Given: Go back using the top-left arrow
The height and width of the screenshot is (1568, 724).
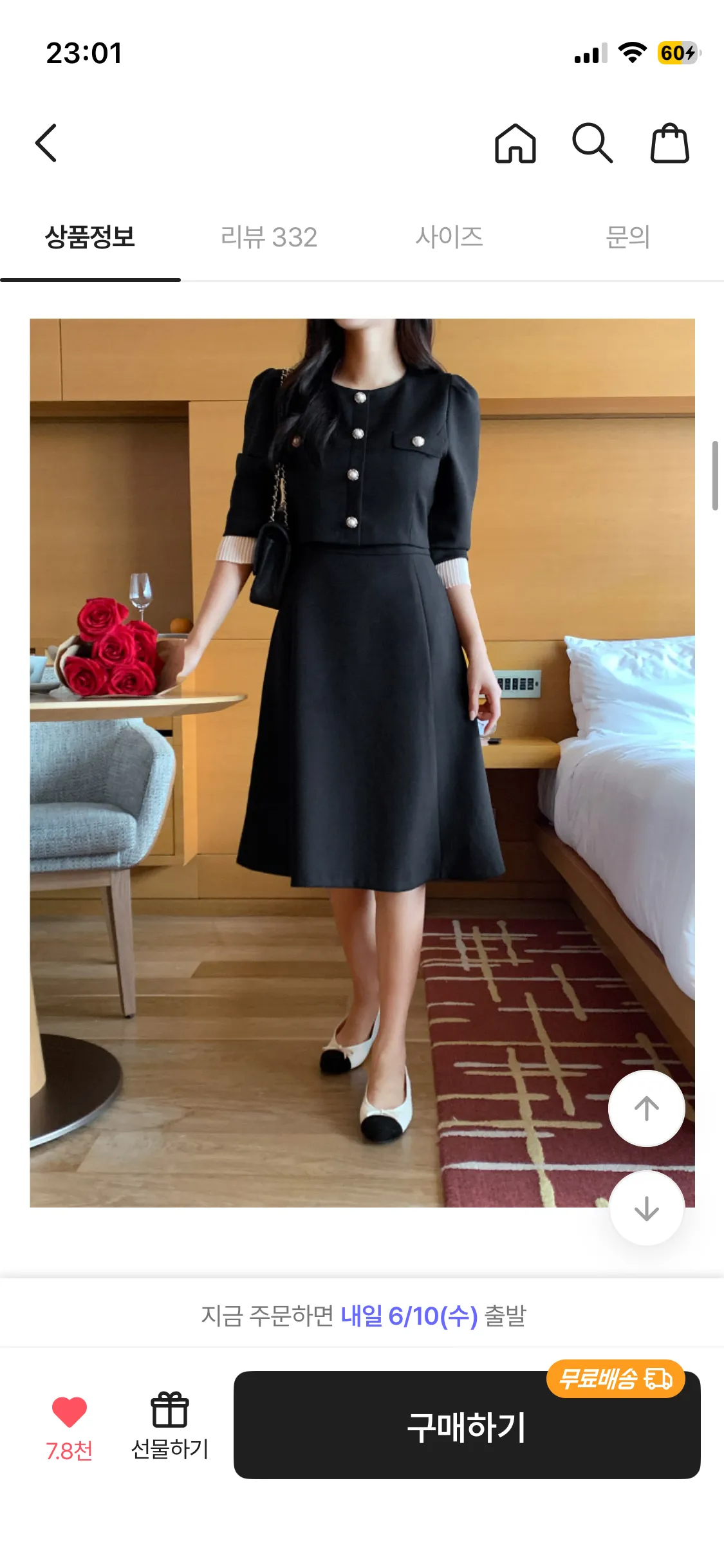Looking at the screenshot, I should click(46, 143).
